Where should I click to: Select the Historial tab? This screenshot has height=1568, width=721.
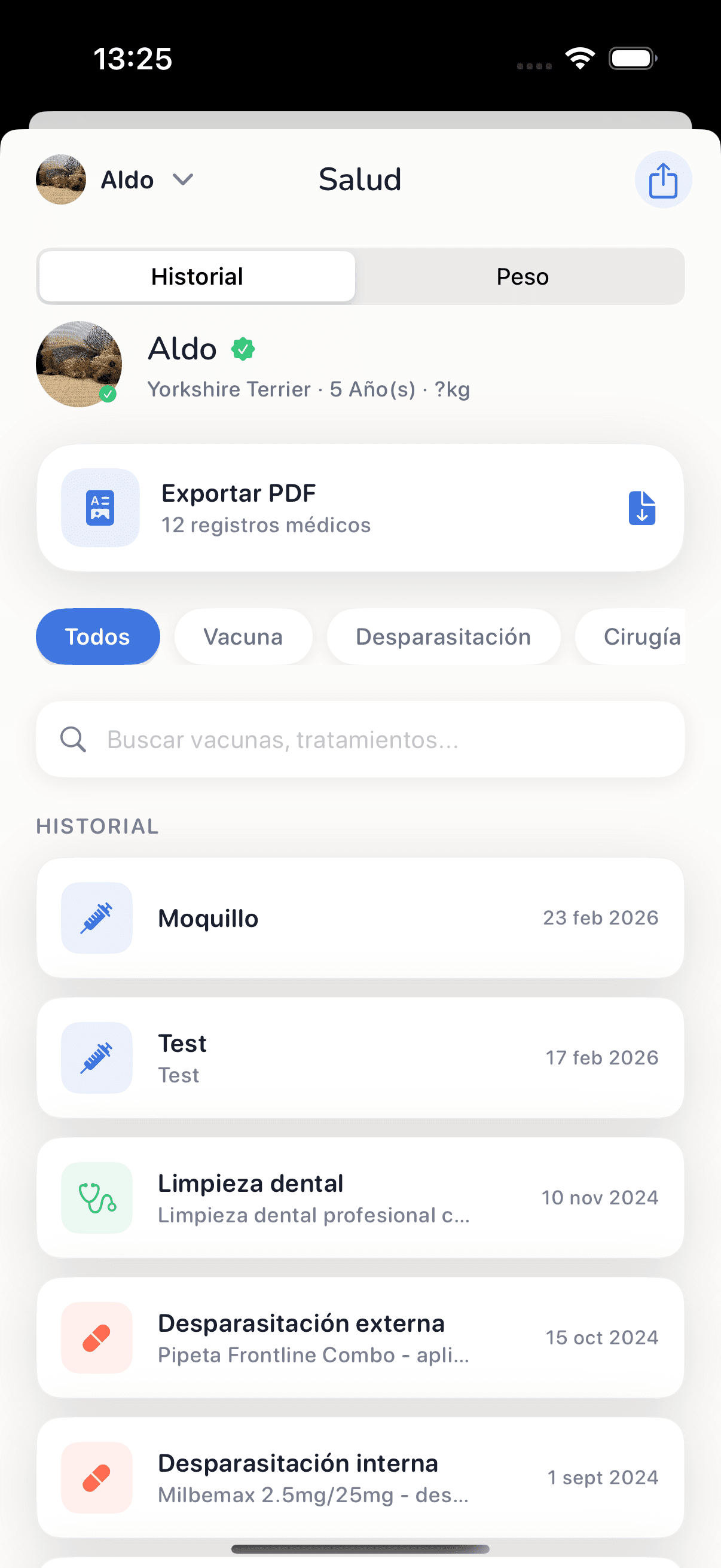(196, 276)
